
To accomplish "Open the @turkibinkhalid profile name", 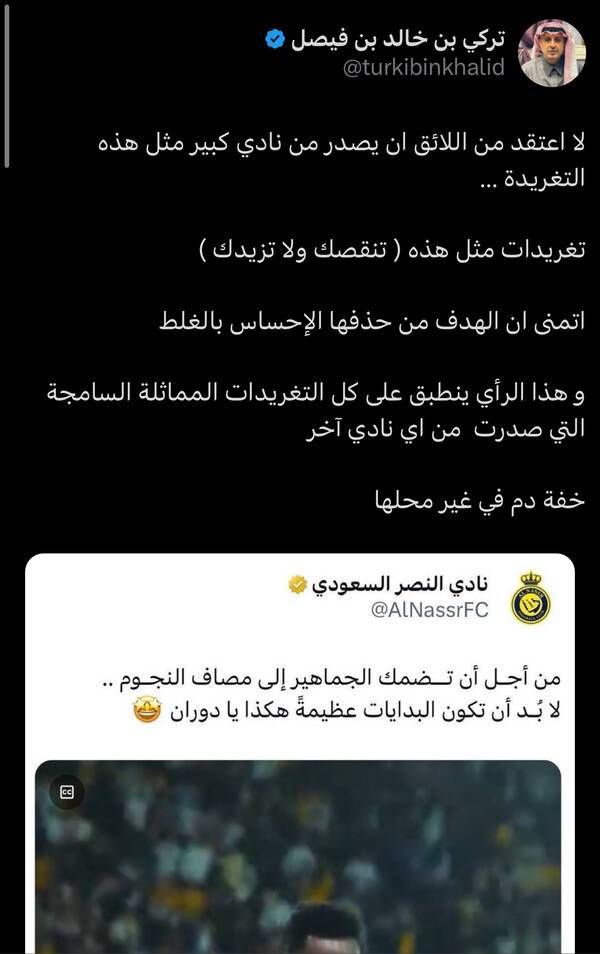I will pos(398,41).
